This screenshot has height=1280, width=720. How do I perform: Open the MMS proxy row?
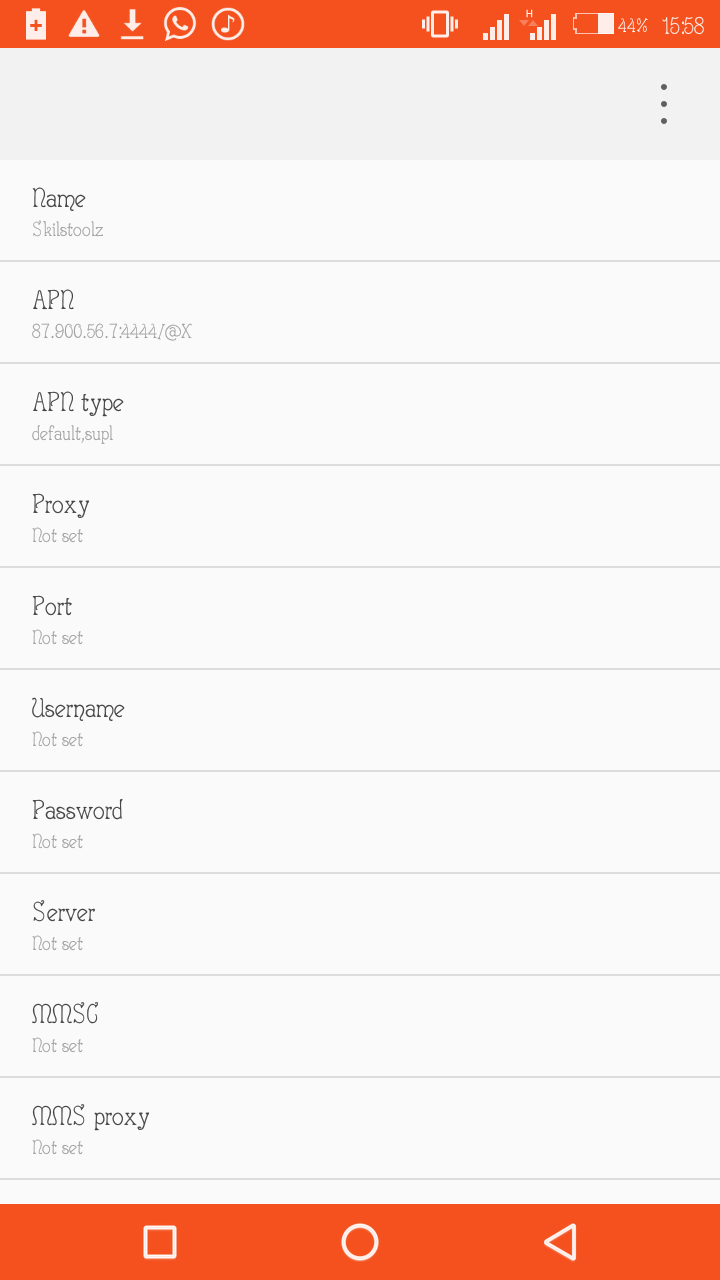tap(360, 1129)
